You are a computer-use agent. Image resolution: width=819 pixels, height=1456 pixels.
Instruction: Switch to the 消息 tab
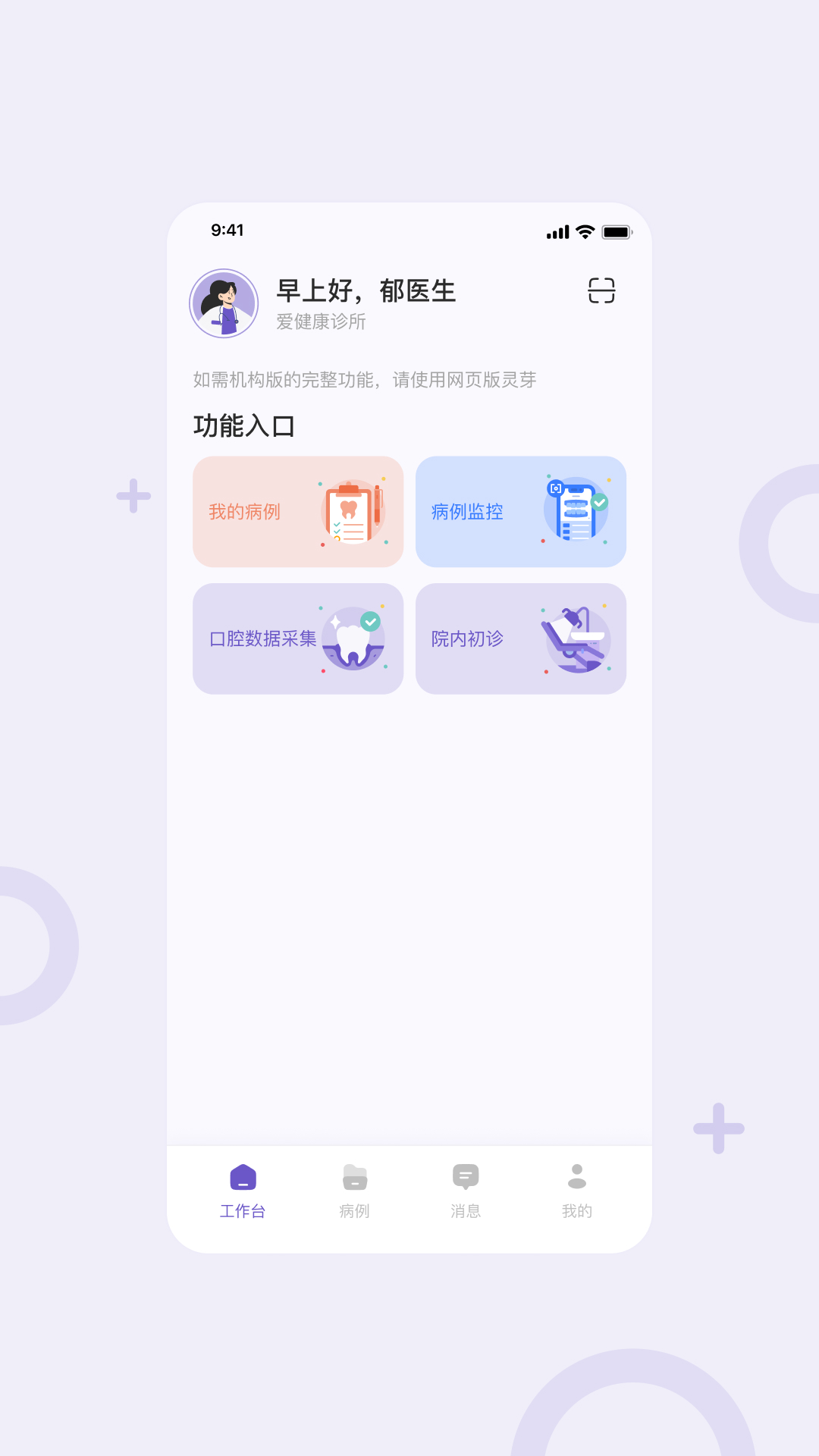coord(466,1191)
